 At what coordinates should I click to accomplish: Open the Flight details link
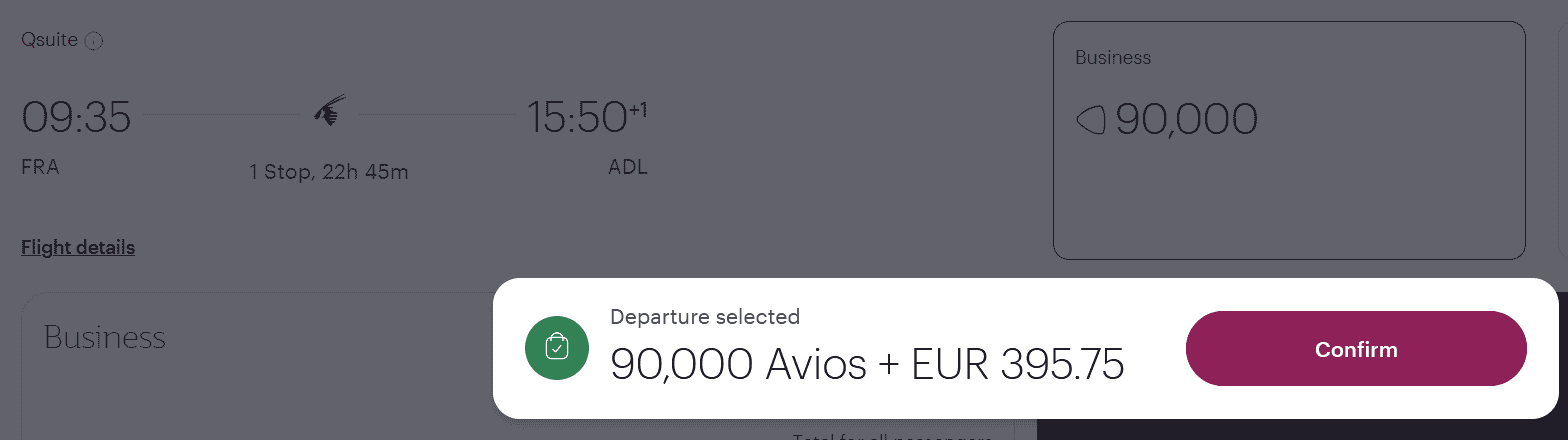(x=78, y=247)
